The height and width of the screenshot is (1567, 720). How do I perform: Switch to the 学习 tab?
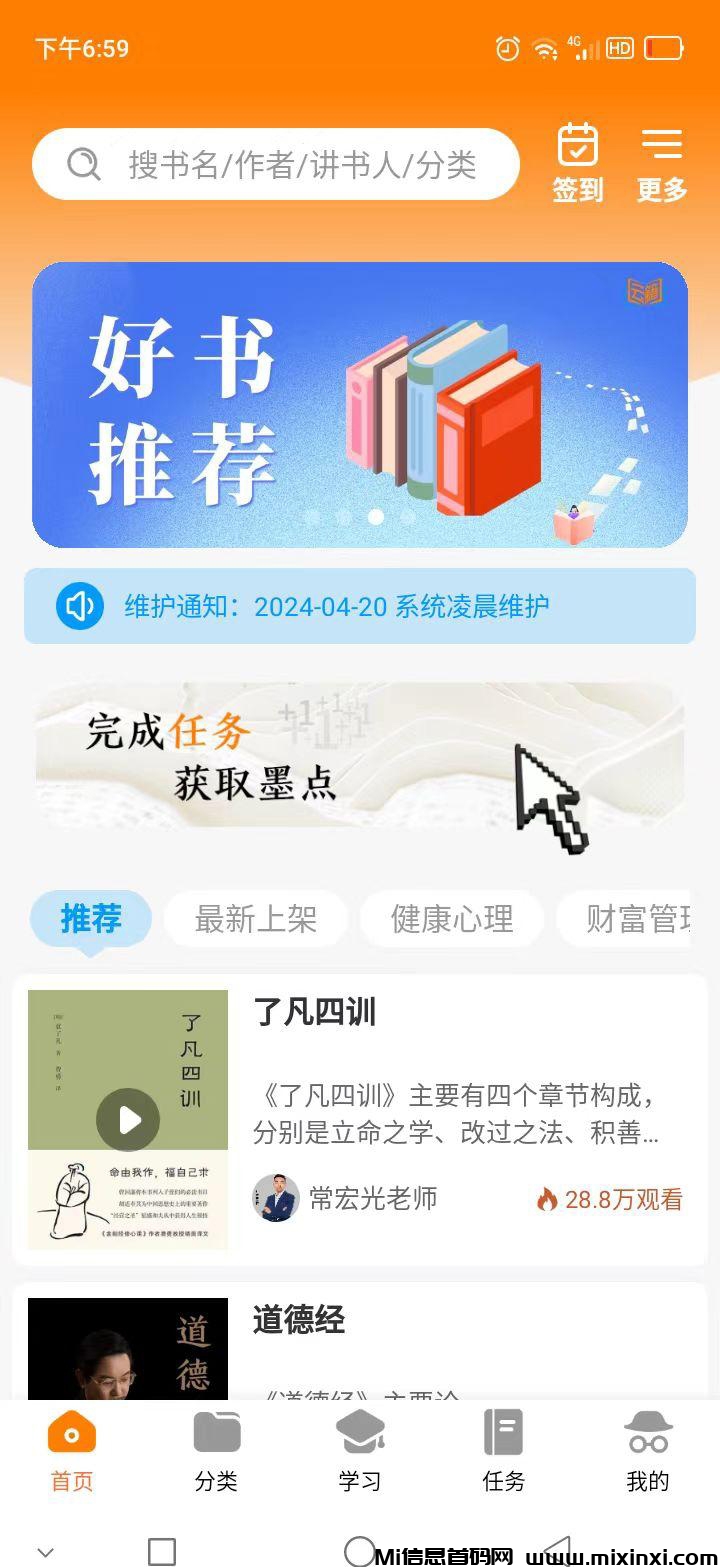(x=360, y=1450)
